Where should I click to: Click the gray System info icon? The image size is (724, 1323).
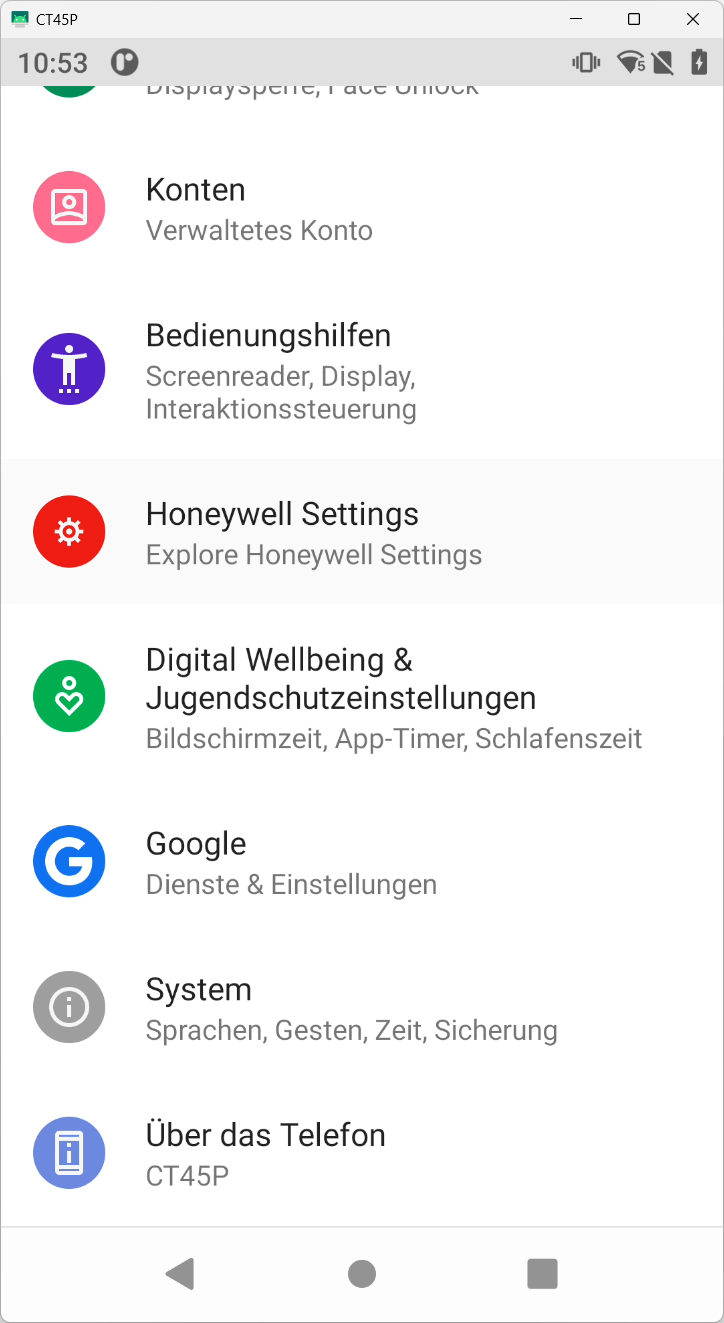69,1007
